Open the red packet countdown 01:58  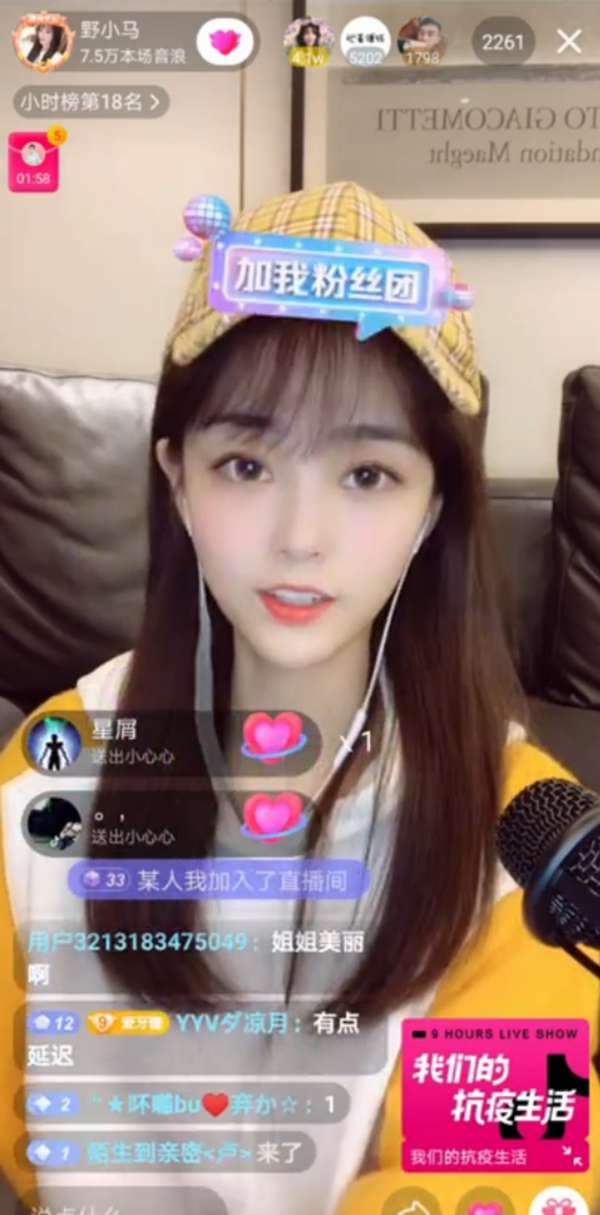click(x=33, y=162)
